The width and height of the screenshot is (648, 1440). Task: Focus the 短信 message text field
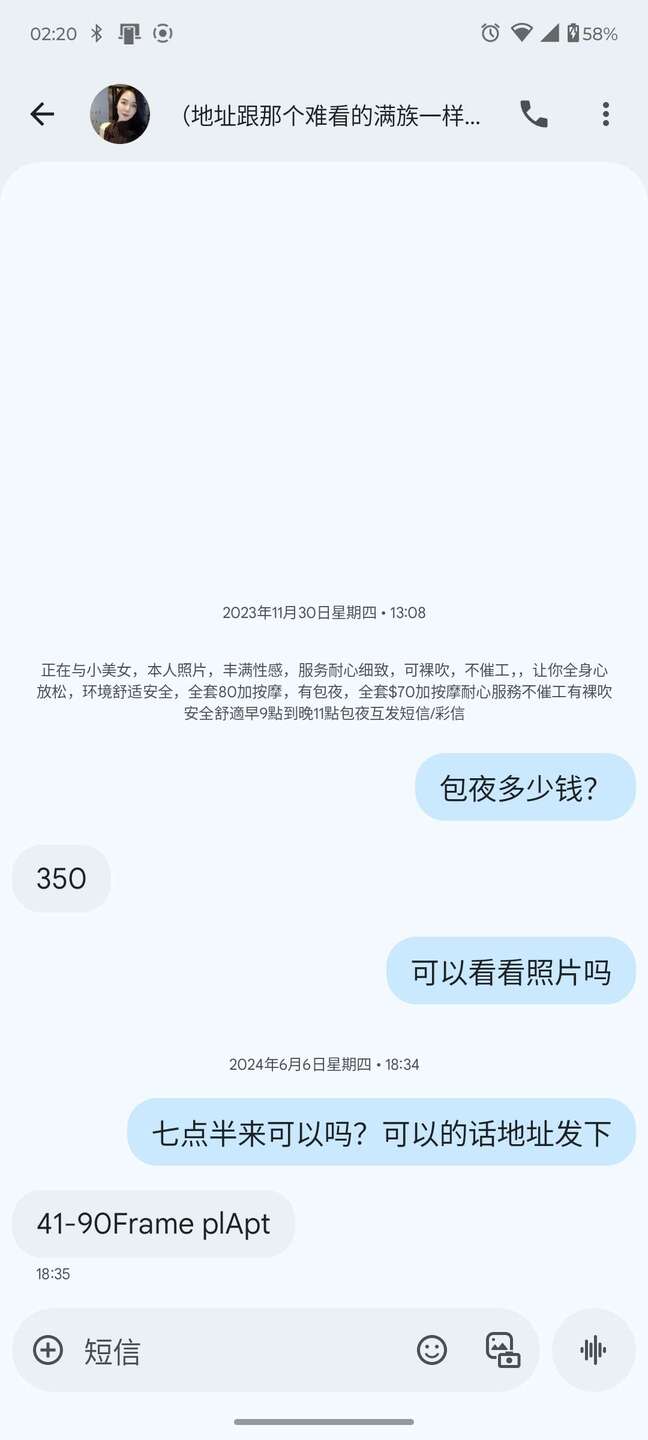(240, 1350)
